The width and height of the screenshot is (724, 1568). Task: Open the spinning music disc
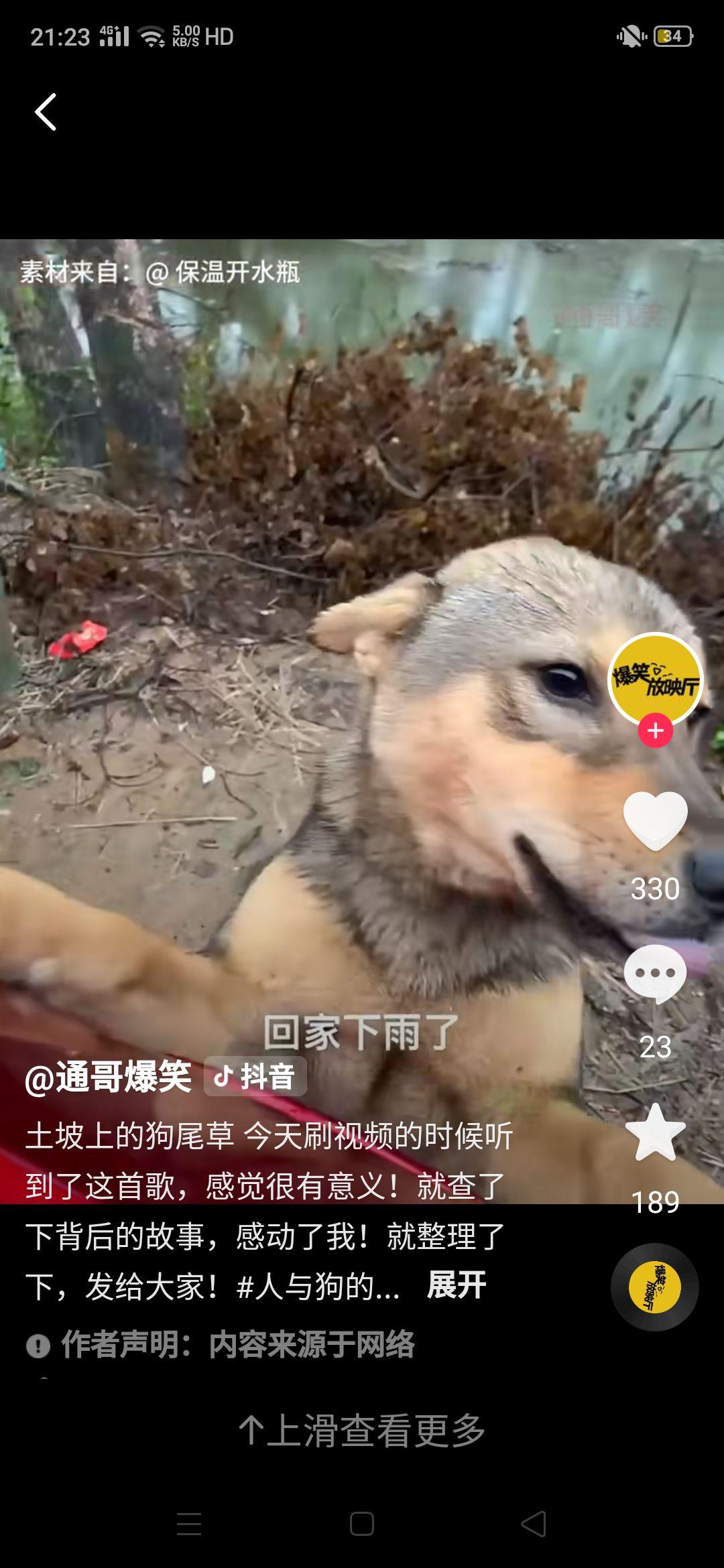[655, 1287]
